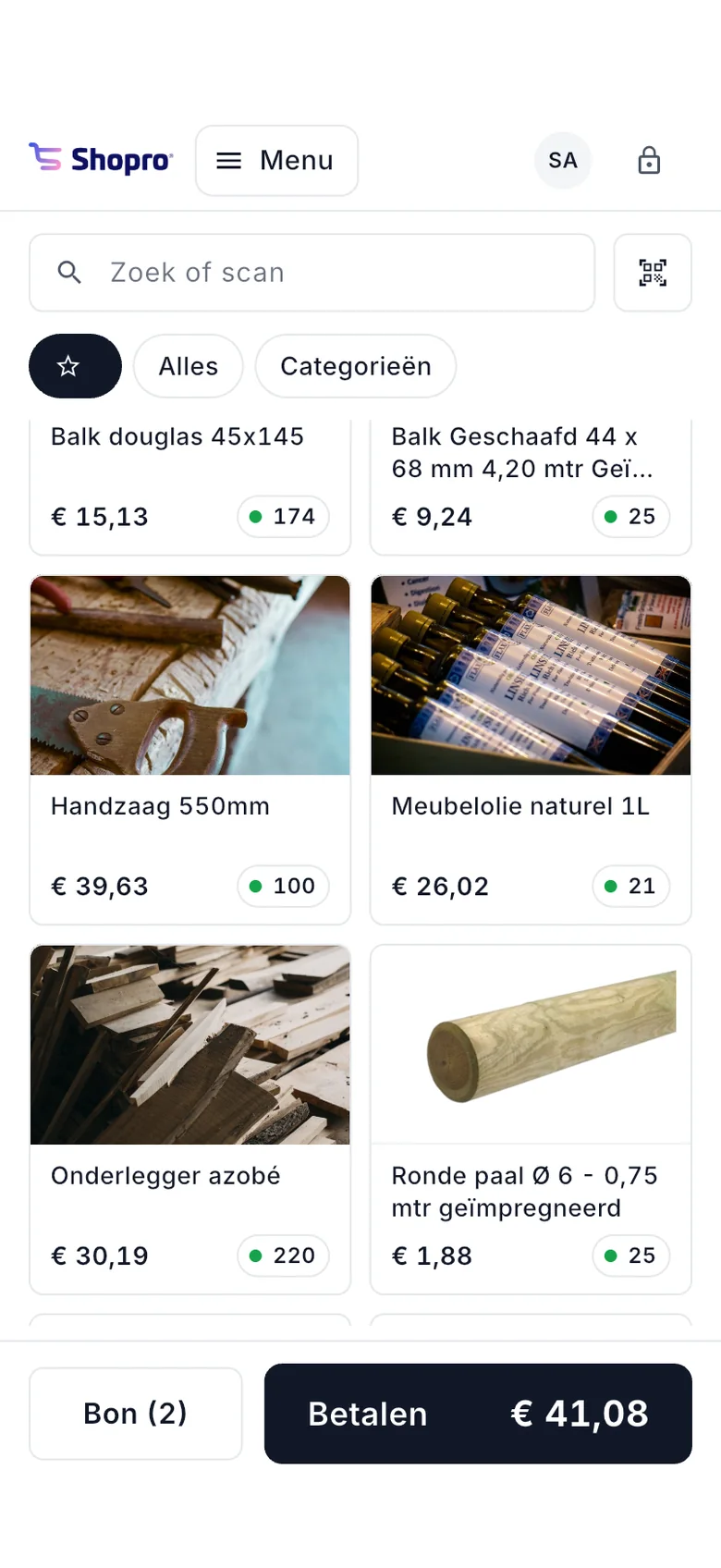Select the Onderlegger azobé card

[x=190, y=1120]
